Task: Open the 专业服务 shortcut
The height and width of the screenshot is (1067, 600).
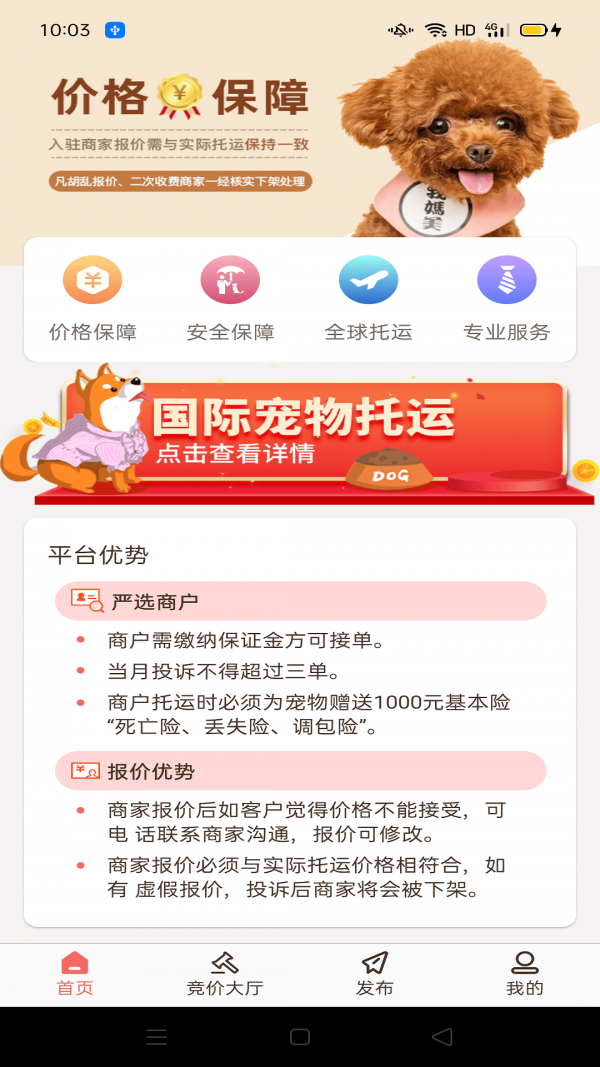Action: (x=506, y=298)
